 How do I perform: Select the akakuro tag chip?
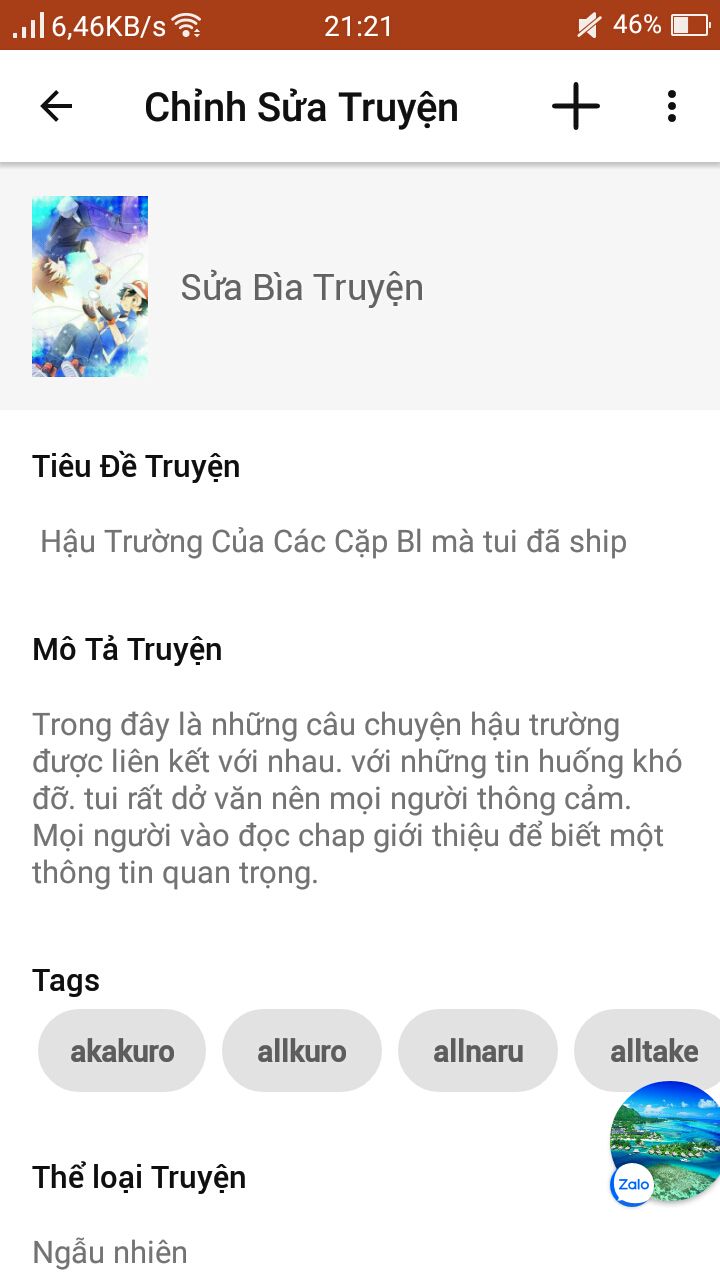click(122, 1051)
